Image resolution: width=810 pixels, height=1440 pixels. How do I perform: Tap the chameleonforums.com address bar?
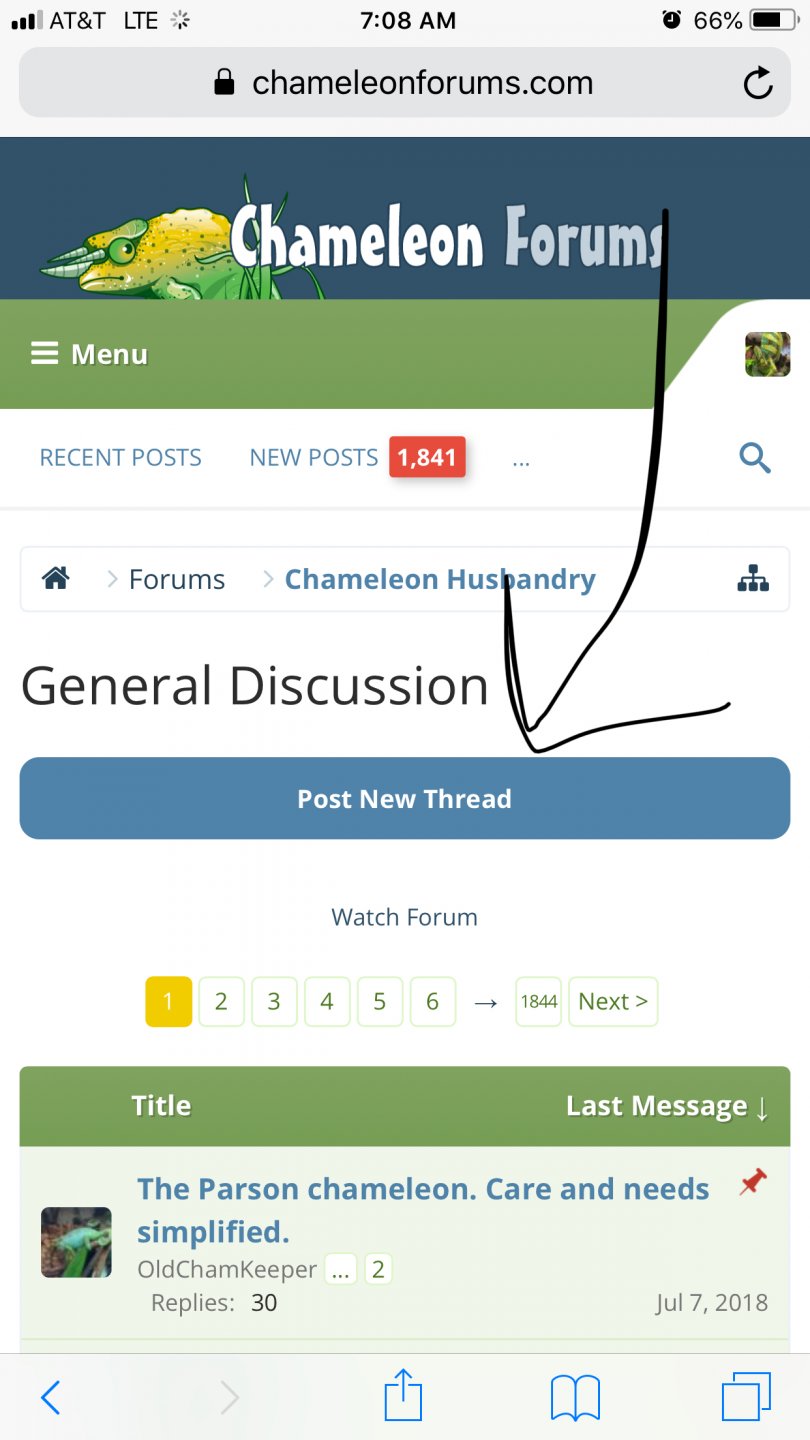(x=403, y=83)
